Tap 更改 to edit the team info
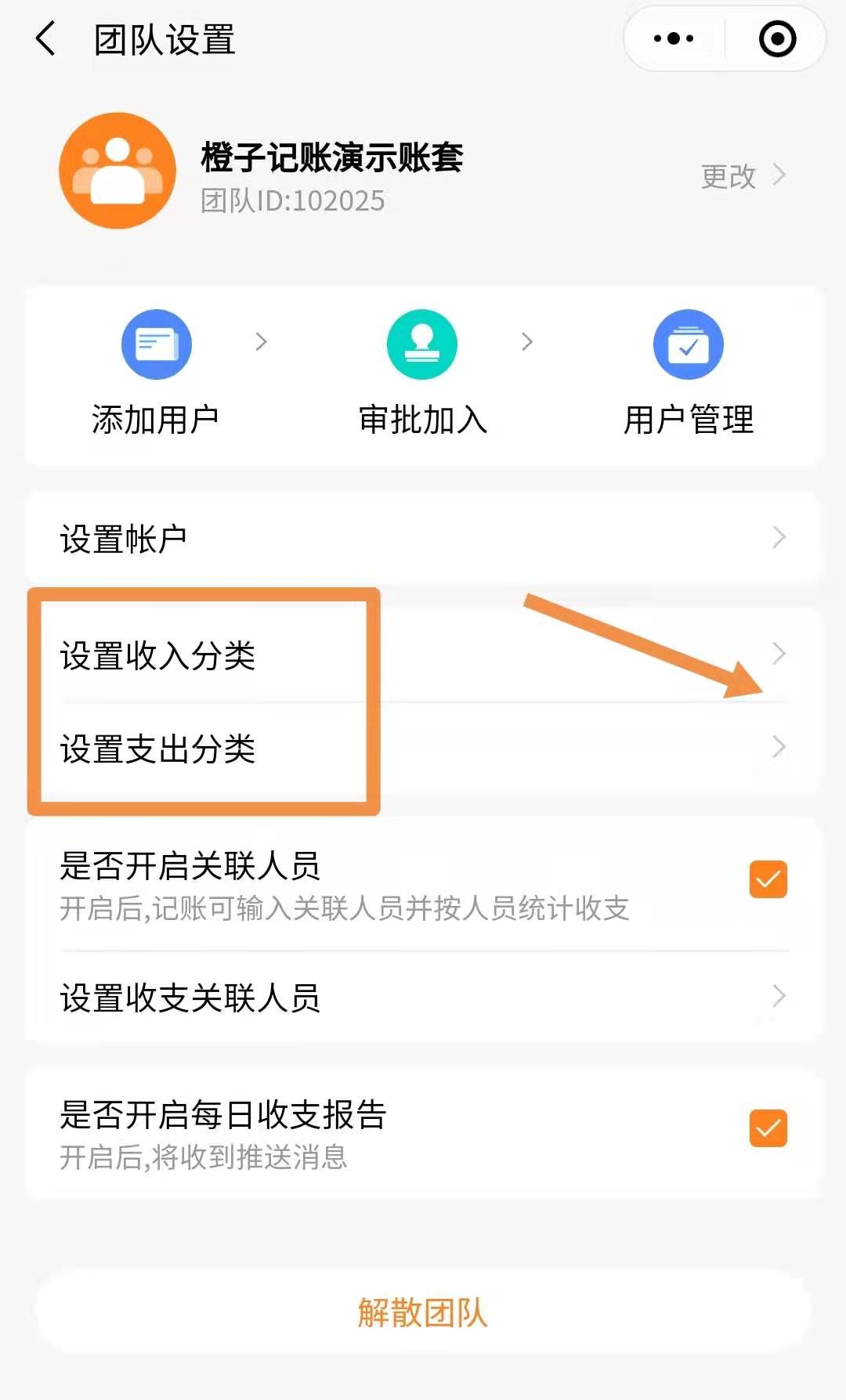This screenshot has height=1400, width=846. pyautogui.click(x=741, y=176)
